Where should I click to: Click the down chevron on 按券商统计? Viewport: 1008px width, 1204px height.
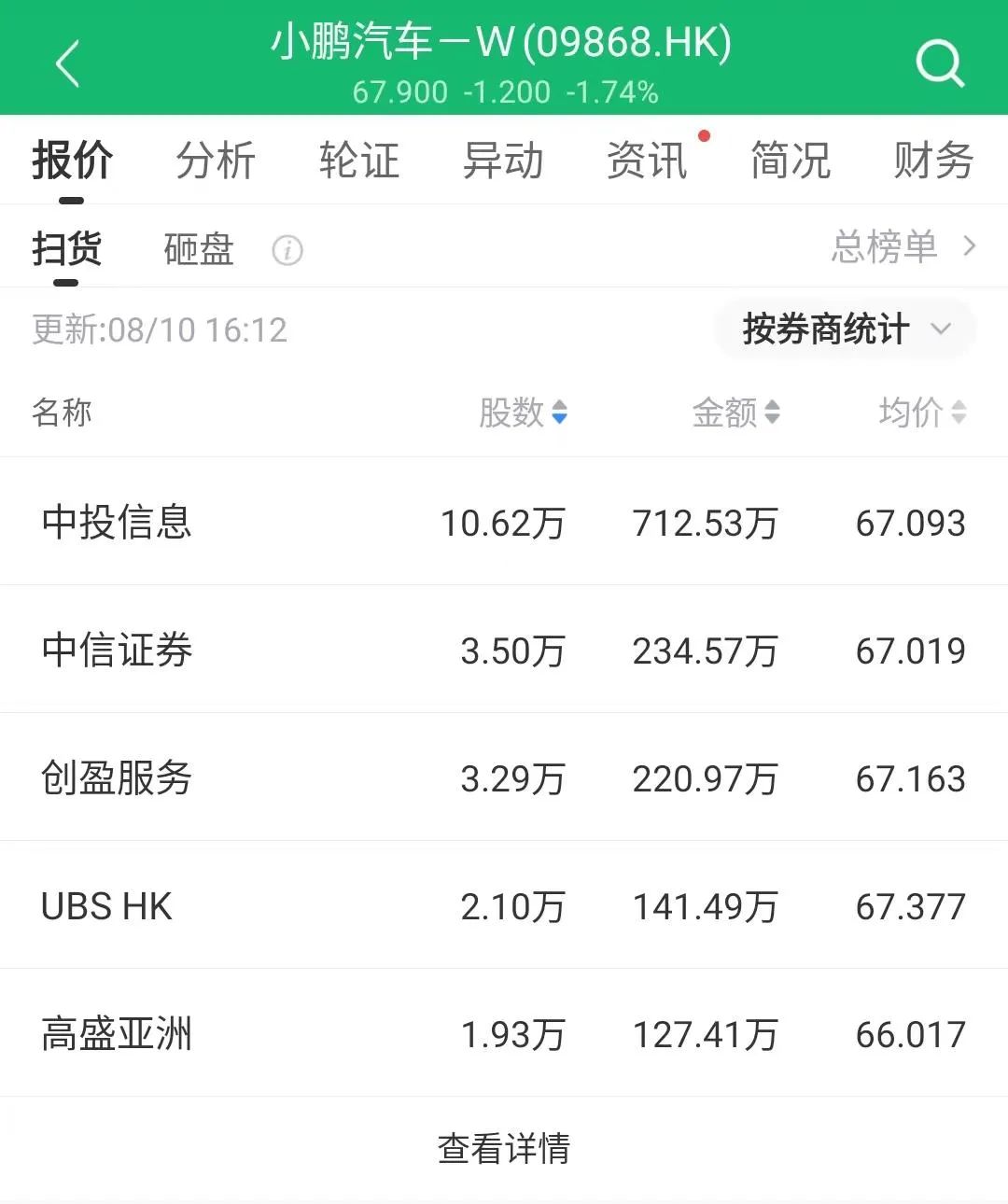tap(943, 329)
